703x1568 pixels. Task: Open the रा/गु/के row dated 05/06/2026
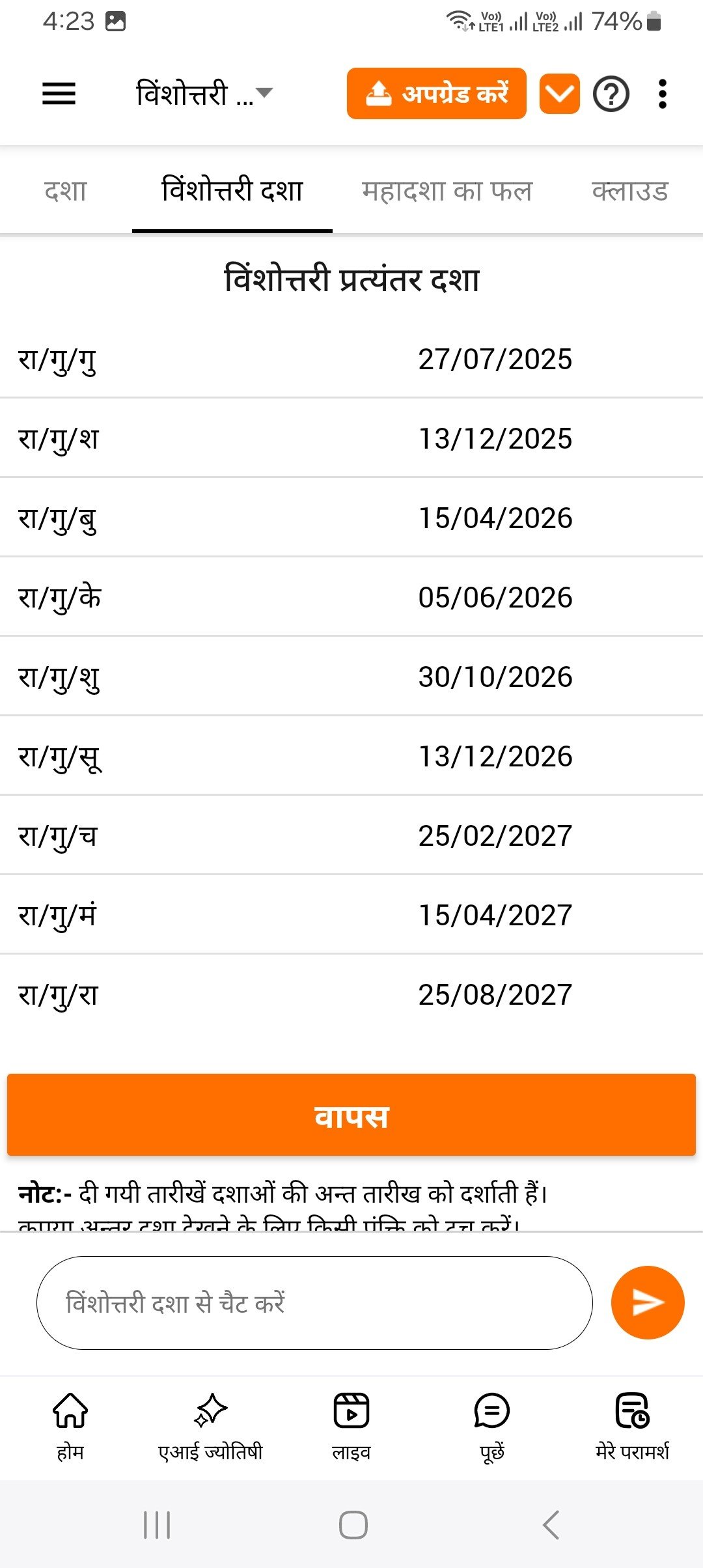tap(351, 598)
